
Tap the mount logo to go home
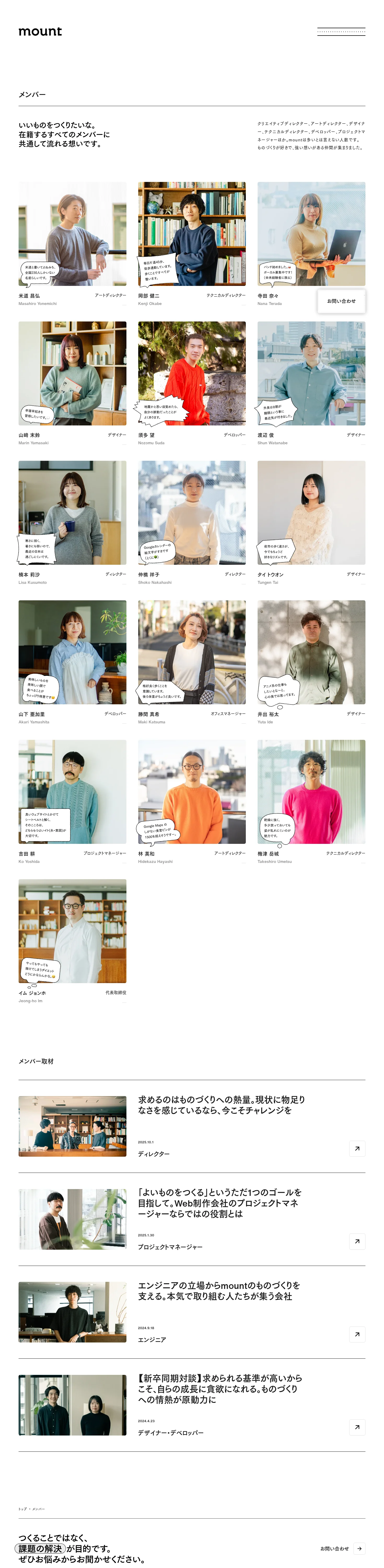[40, 32]
